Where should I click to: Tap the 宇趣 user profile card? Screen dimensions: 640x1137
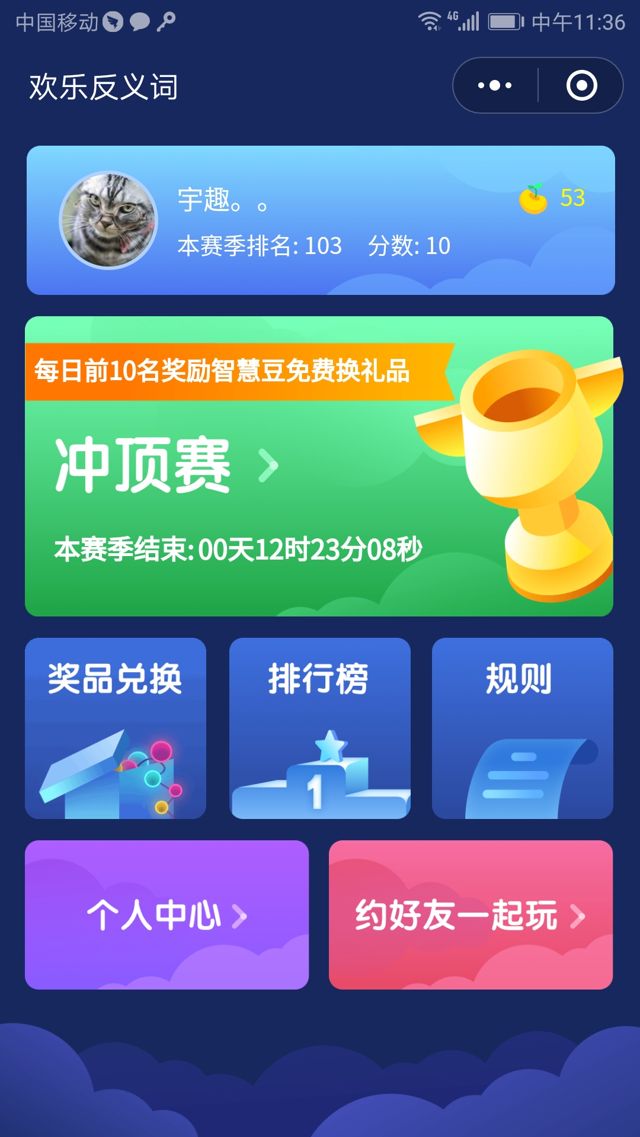pos(320,220)
